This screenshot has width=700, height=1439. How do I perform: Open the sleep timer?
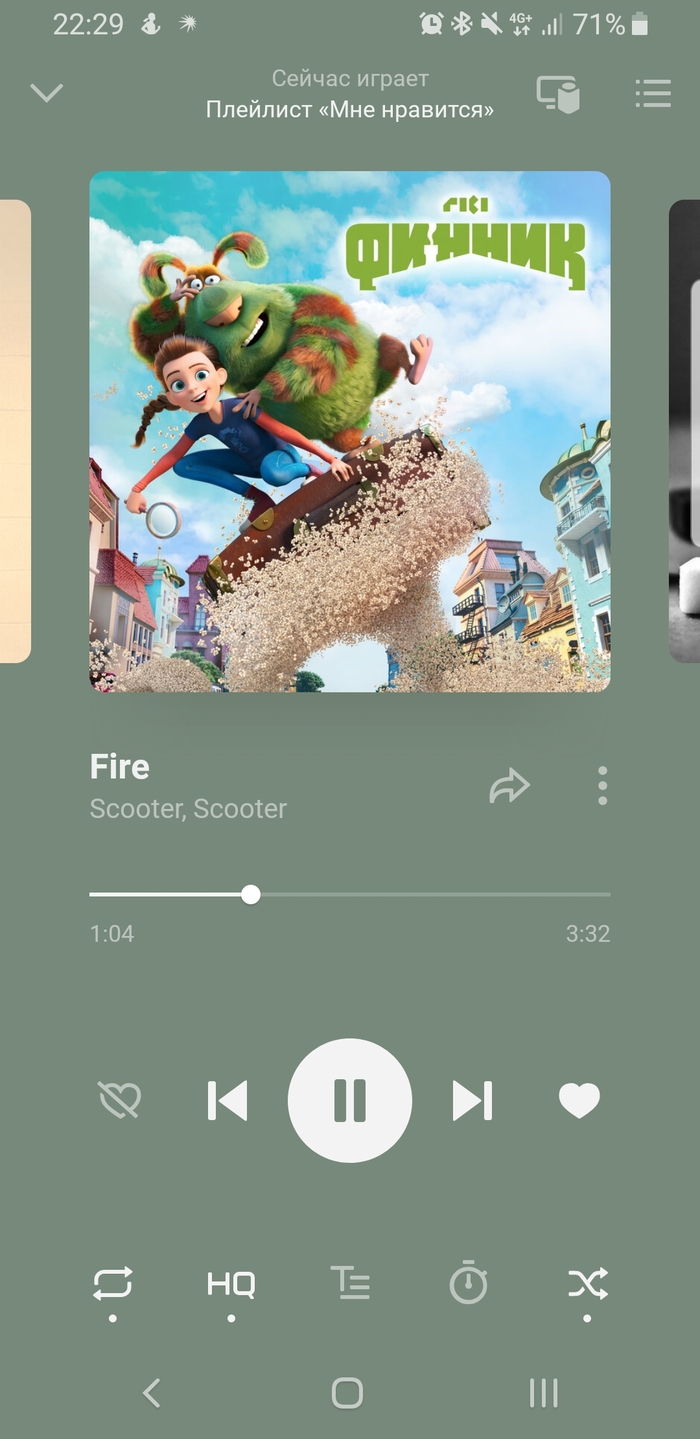click(468, 1284)
